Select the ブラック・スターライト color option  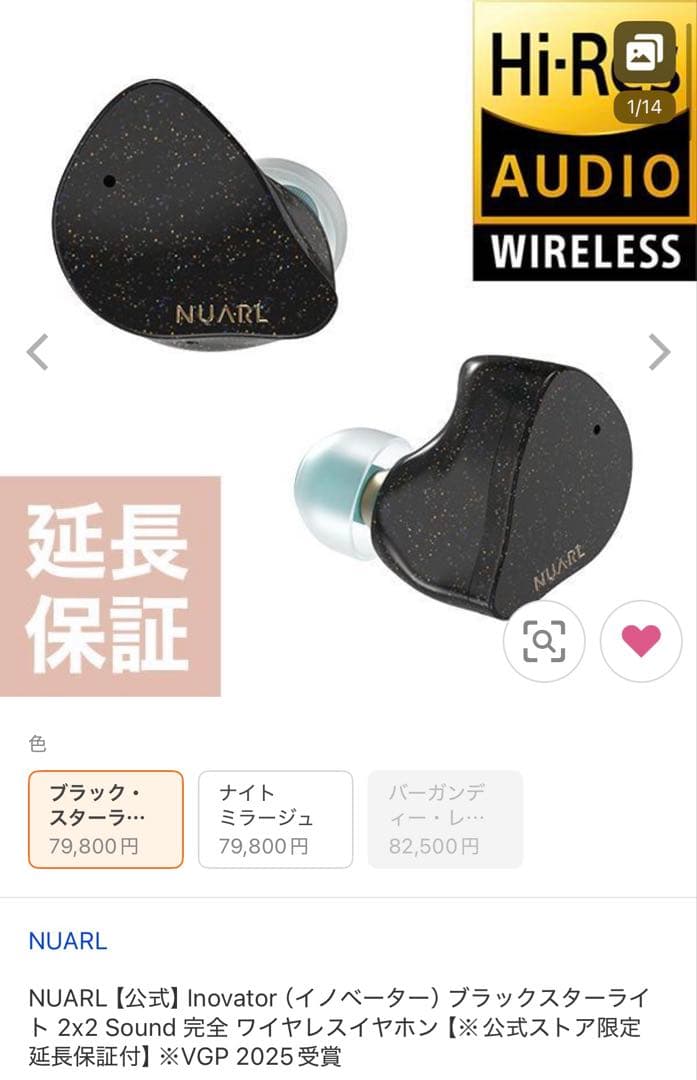(106, 818)
